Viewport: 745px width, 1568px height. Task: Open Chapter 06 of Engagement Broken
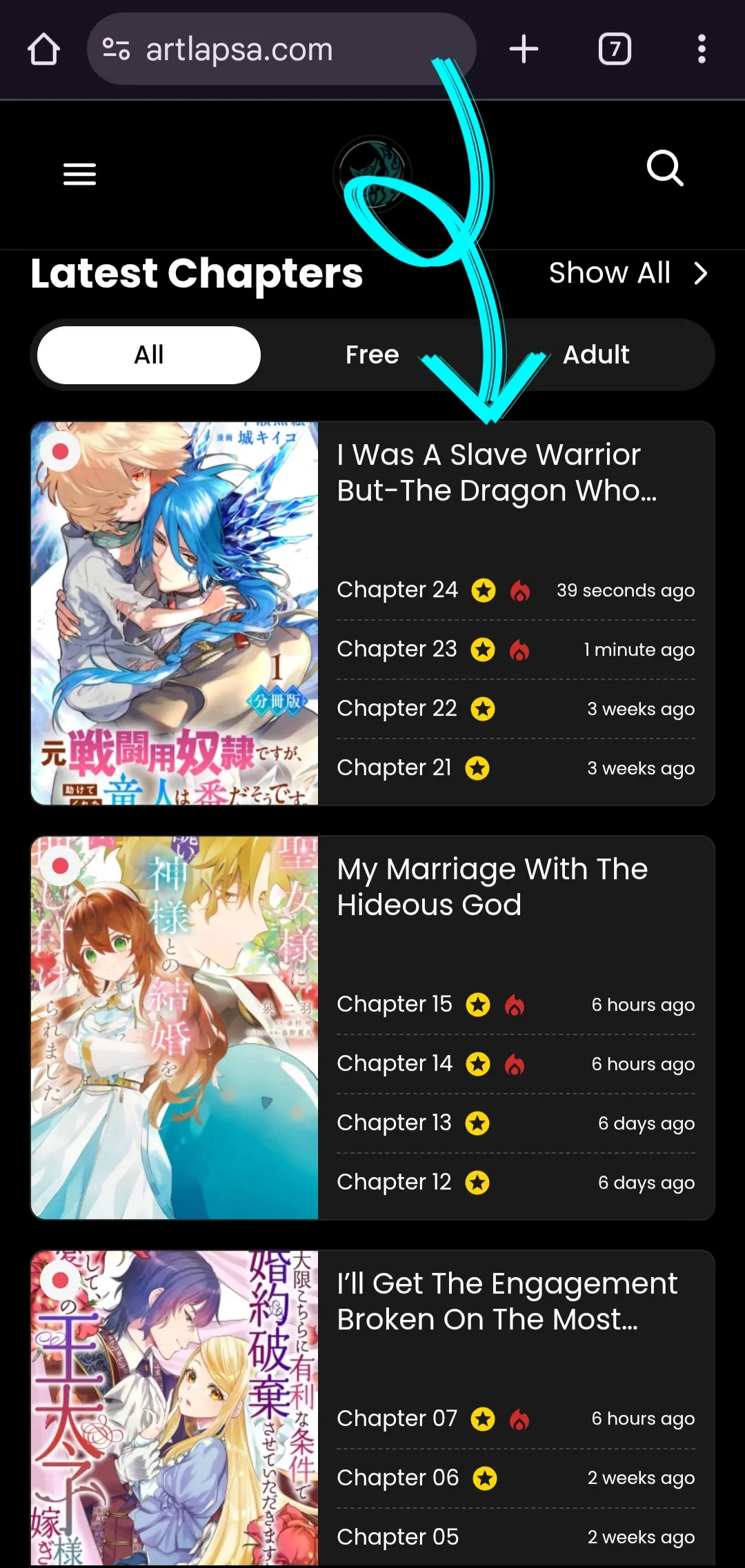(397, 1478)
